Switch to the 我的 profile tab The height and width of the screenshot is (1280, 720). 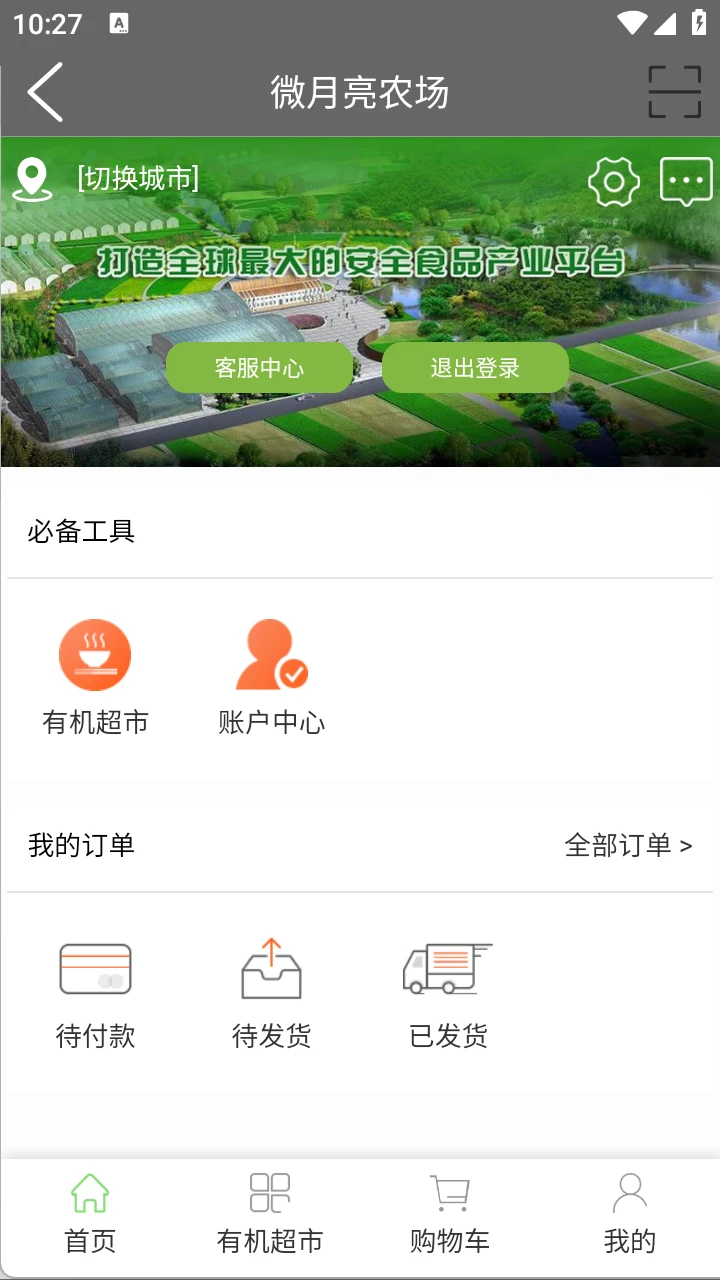point(630,1215)
